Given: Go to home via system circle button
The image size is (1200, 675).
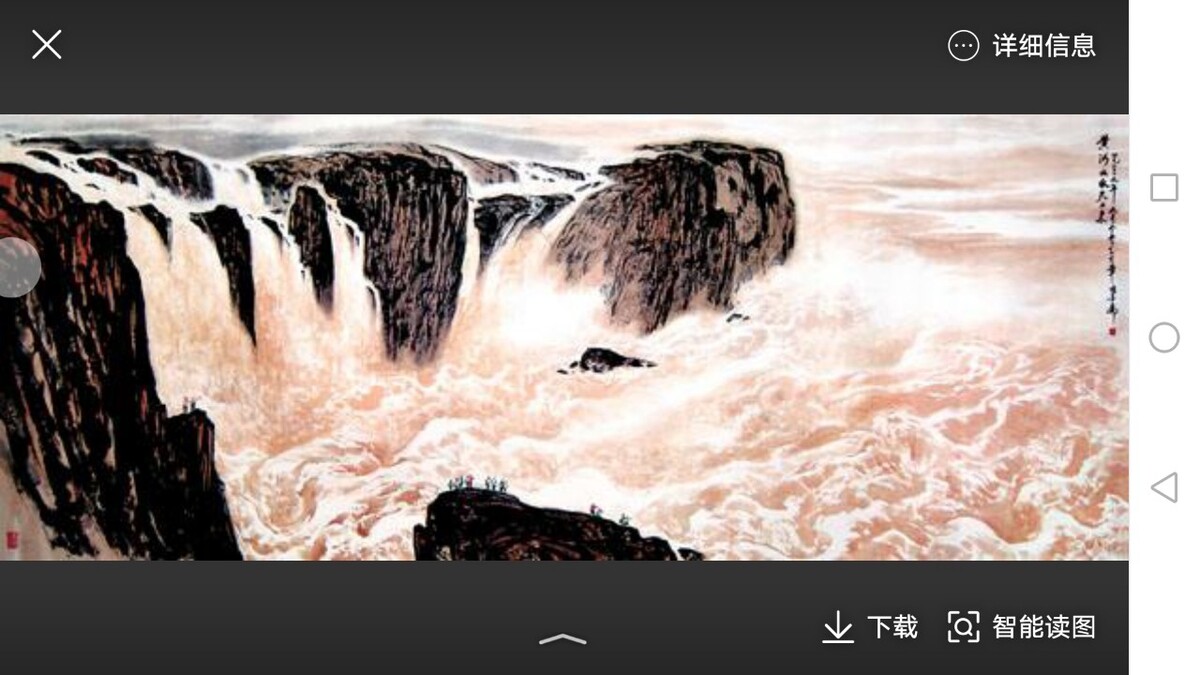Looking at the screenshot, I should click(x=1164, y=337).
